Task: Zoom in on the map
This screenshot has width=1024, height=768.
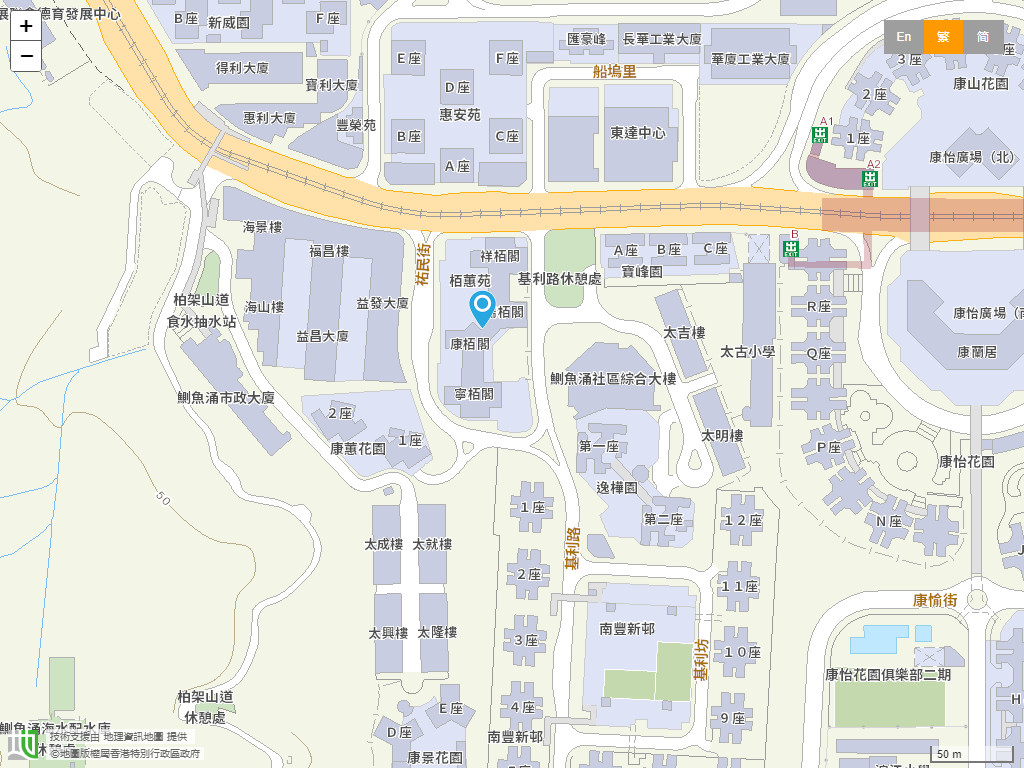Action: (x=26, y=27)
